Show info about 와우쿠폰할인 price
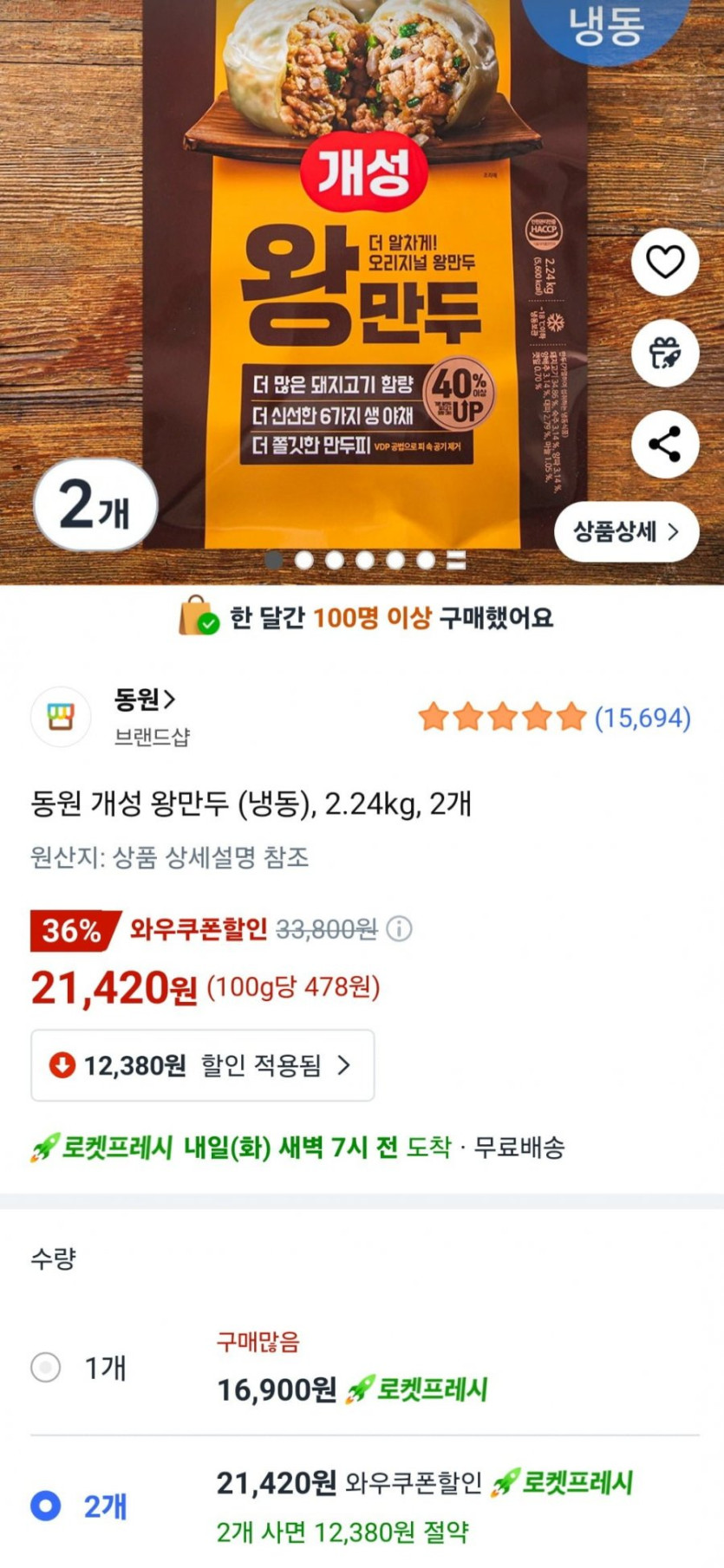Viewport: 724px width, 1568px height. tap(399, 929)
